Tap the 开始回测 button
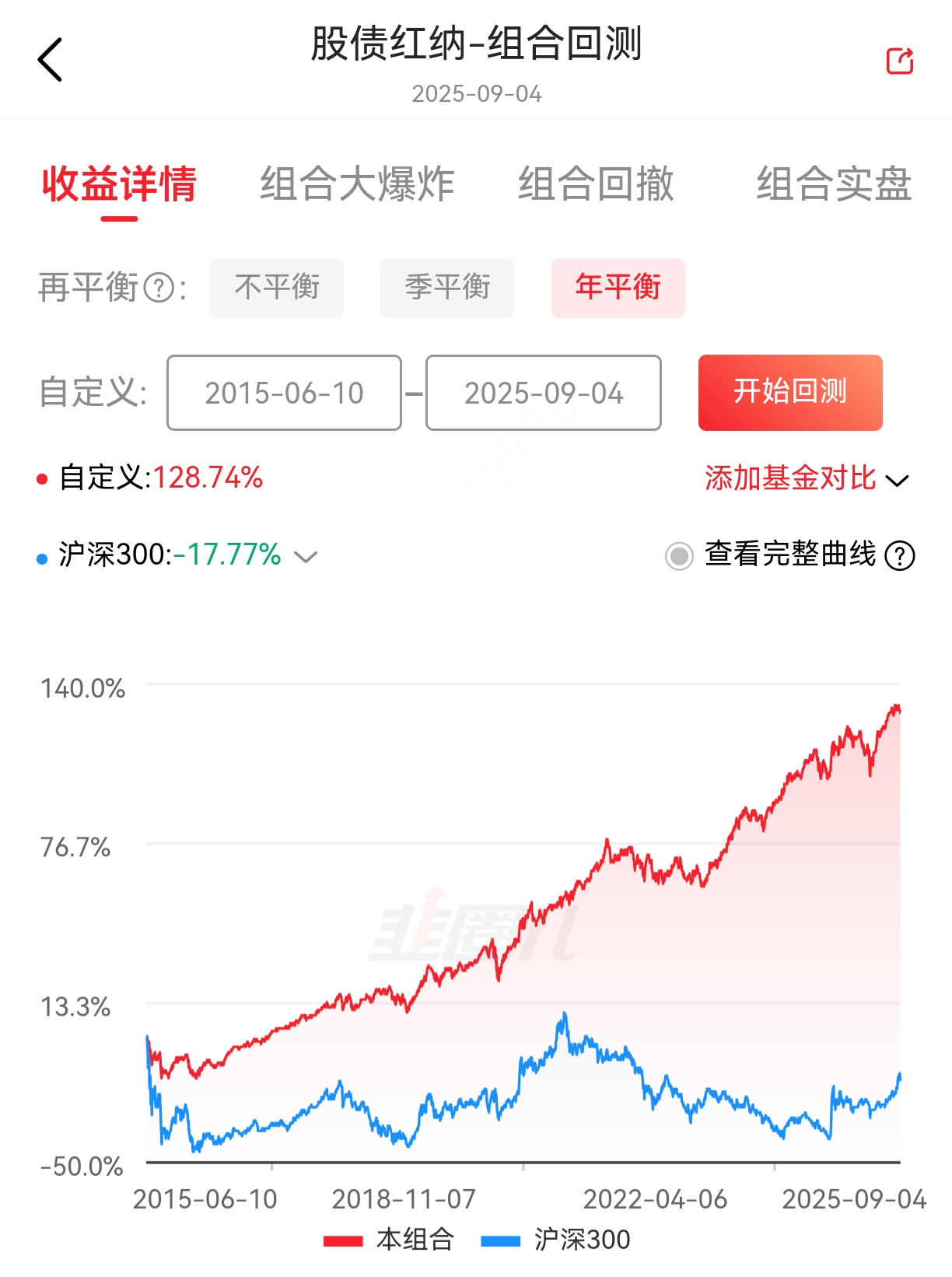This screenshot has width=952, height=1277. (x=790, y=392)
